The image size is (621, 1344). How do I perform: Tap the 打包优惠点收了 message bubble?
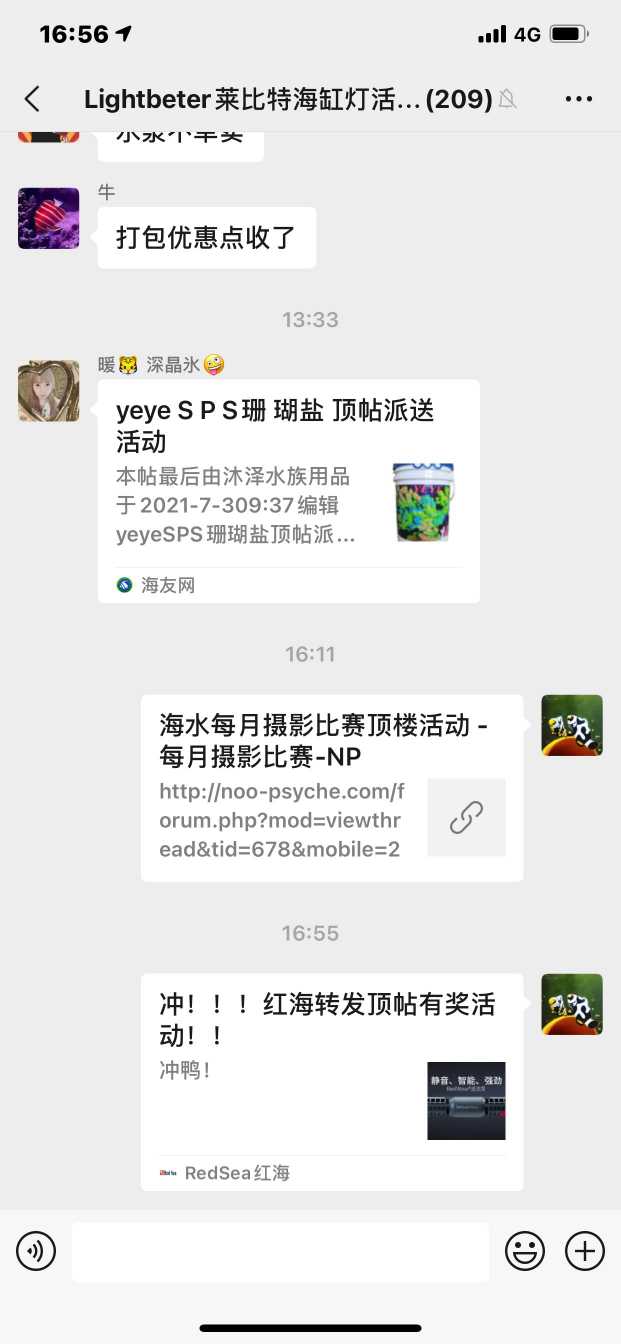click(206, 238)
